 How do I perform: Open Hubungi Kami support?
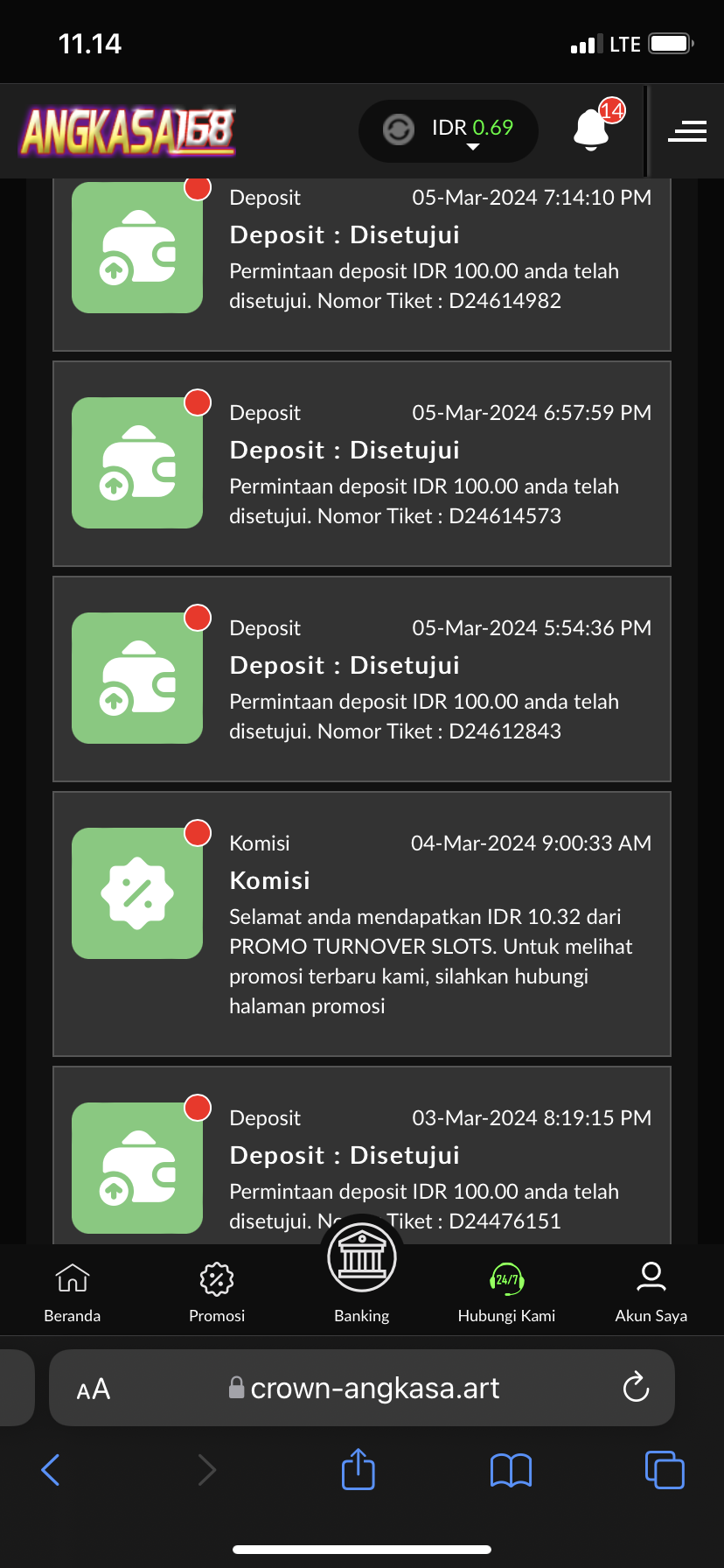pyautogui.click(x=506, y=1292)
